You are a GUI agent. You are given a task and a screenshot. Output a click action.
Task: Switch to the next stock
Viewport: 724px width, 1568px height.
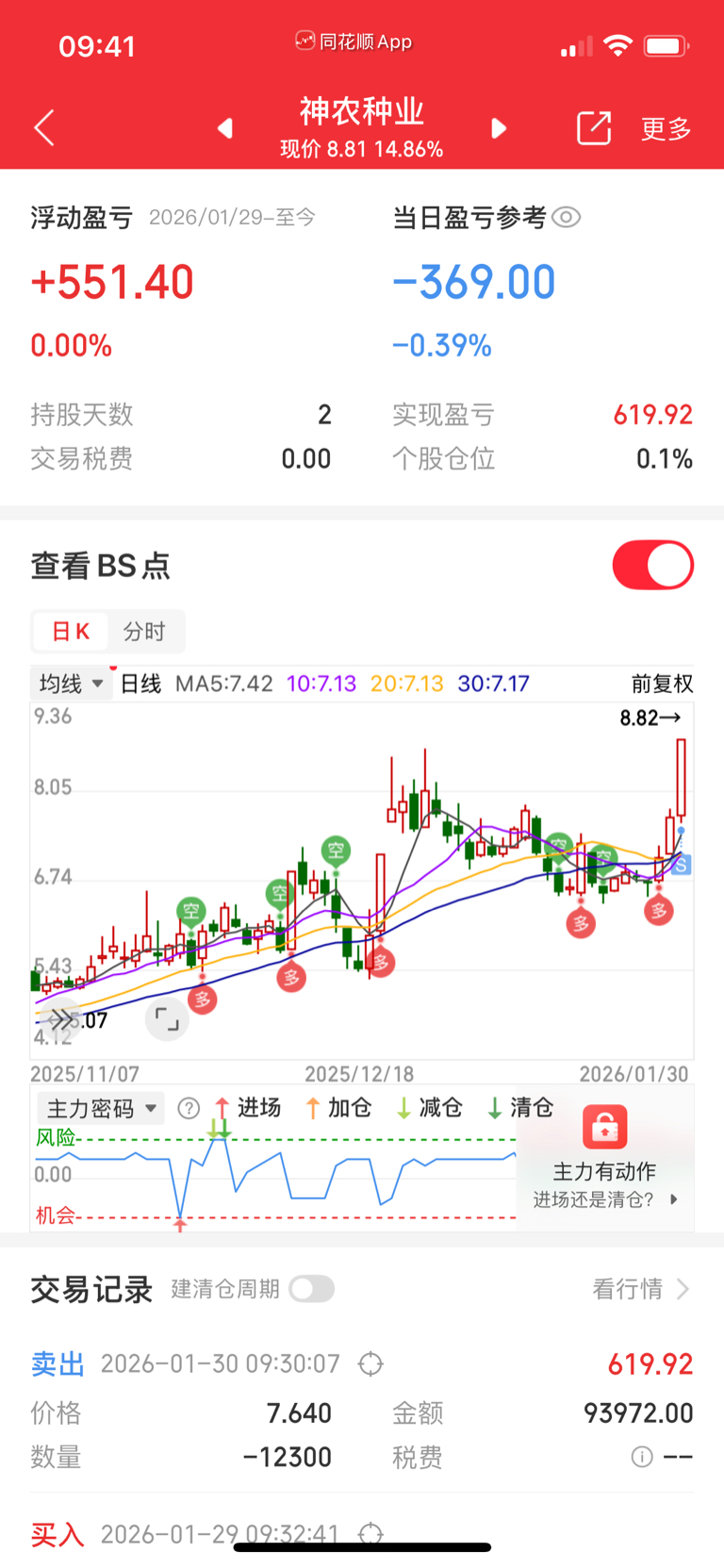click(499, 128)
